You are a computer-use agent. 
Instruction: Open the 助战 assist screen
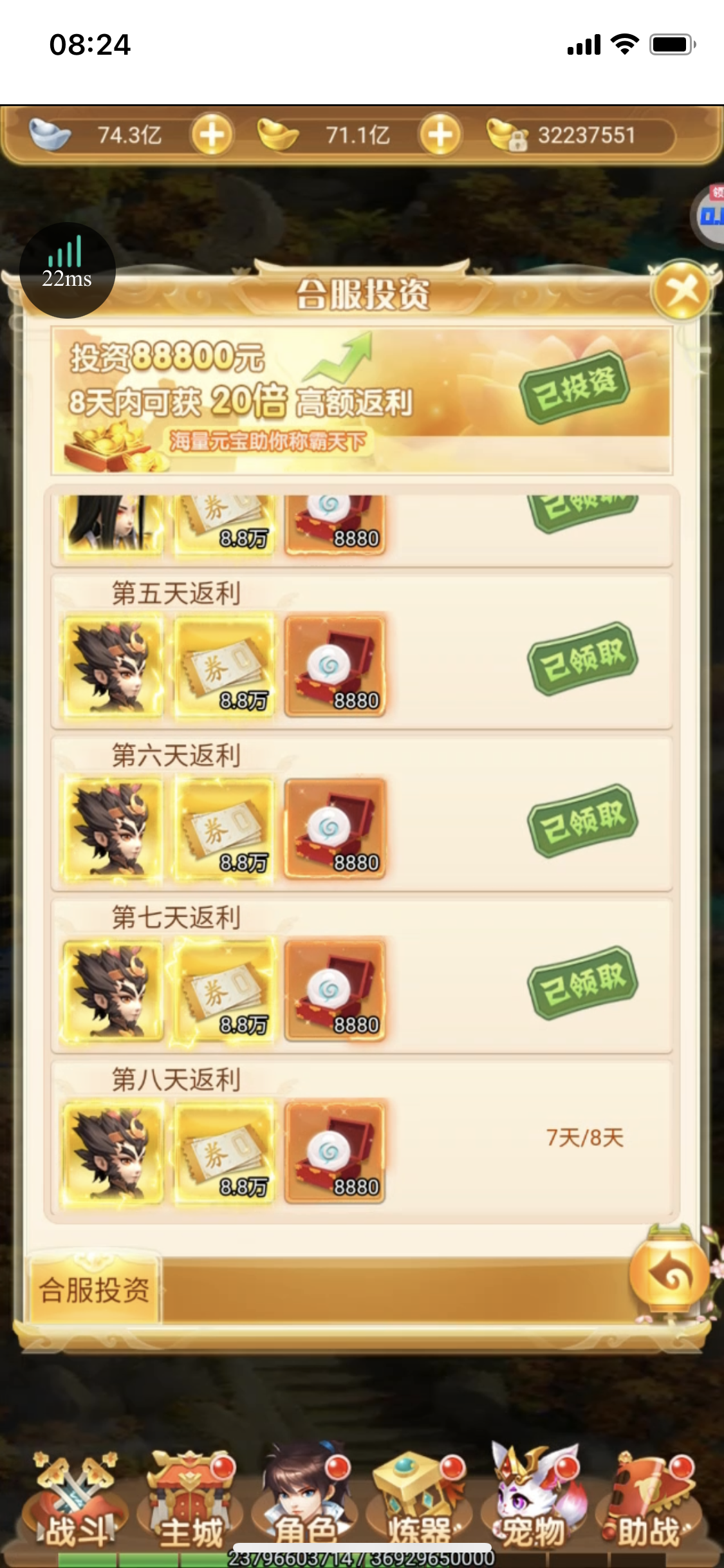pos(647,1500)
